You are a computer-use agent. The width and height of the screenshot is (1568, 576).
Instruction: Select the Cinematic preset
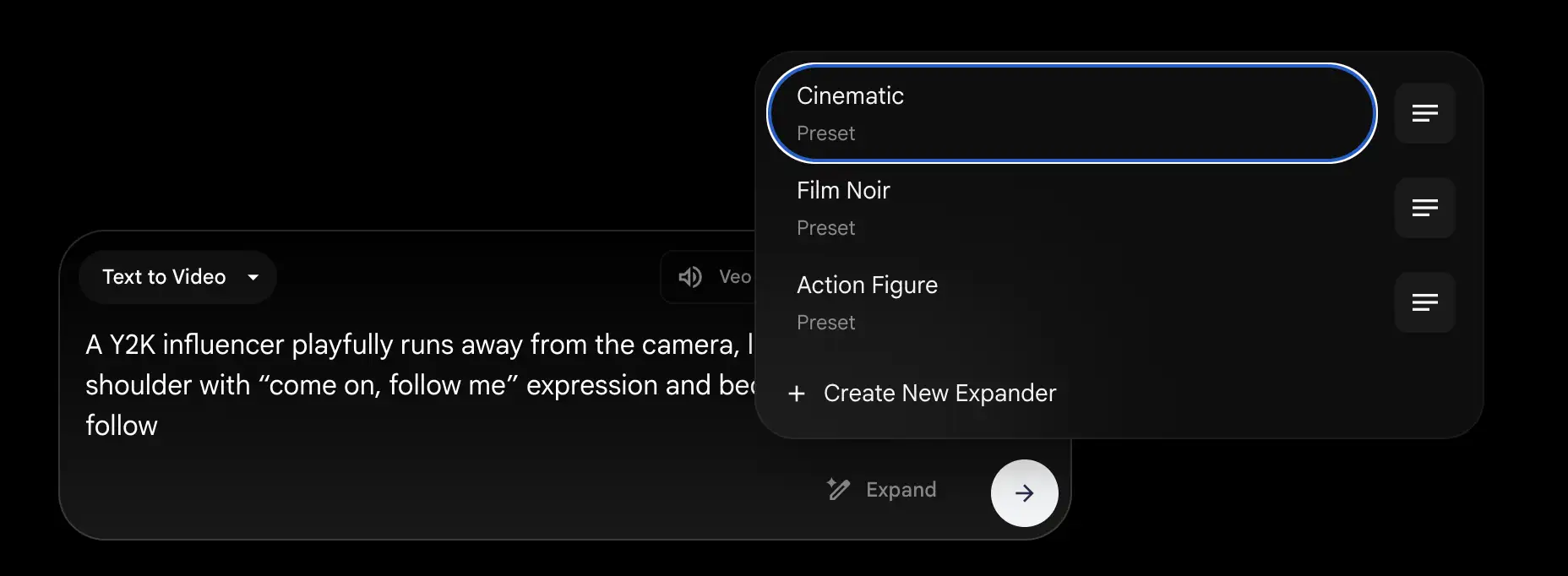(1071, 113)
